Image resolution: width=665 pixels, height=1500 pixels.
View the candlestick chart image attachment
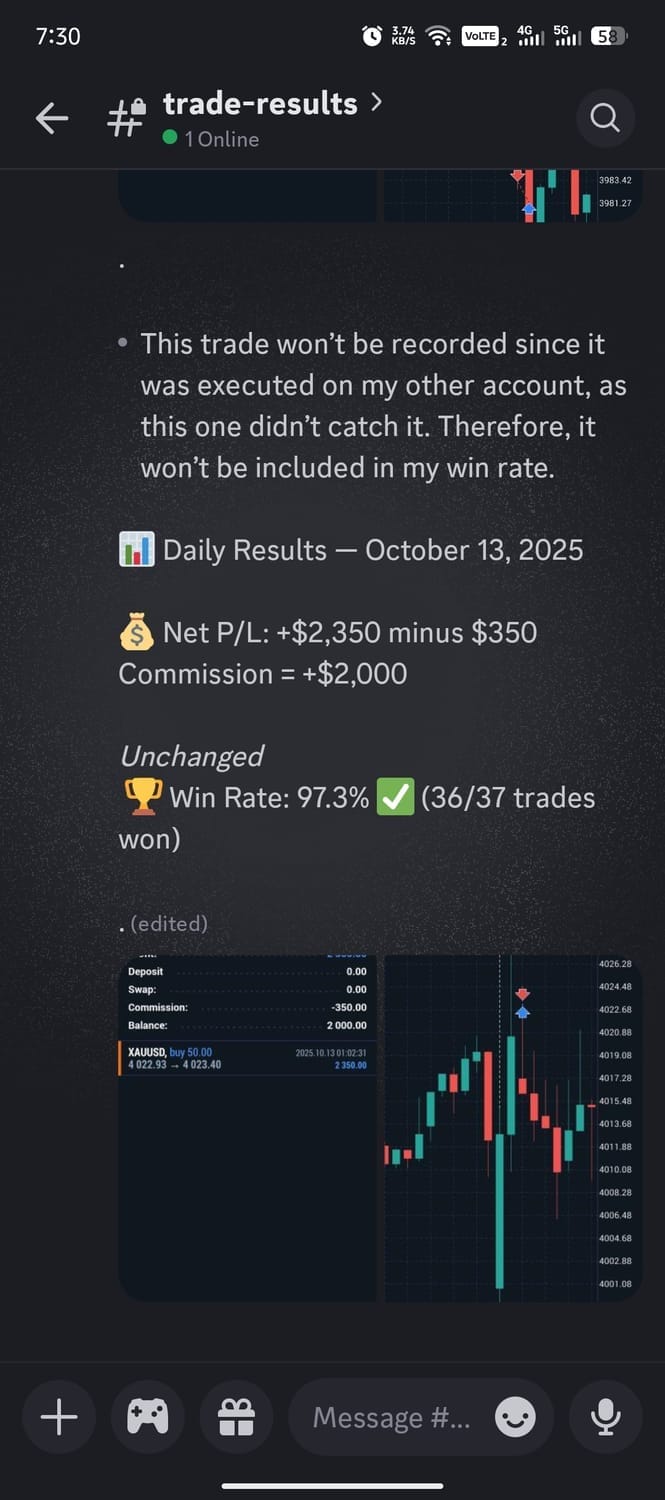[x=511, y=1128]
